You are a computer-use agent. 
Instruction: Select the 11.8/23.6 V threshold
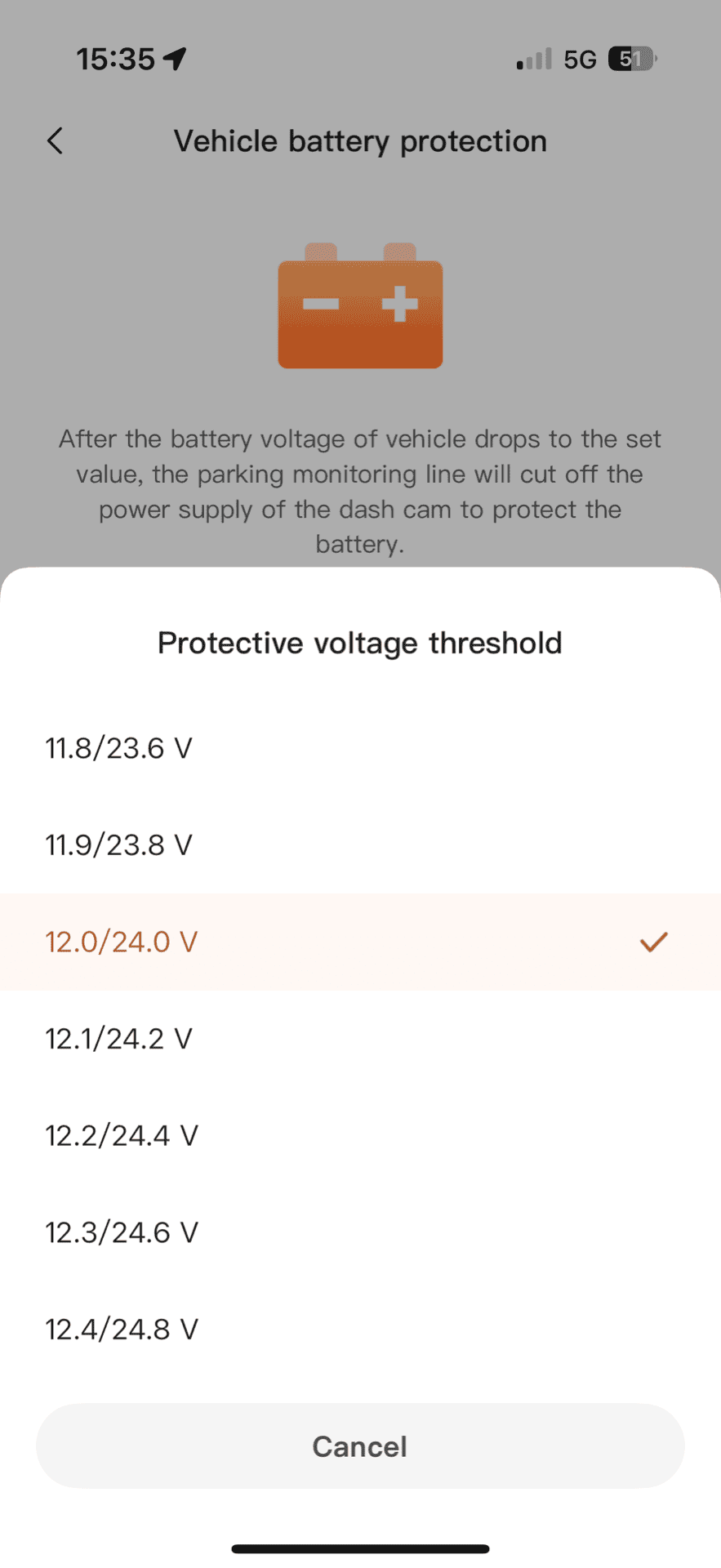(x=360, y=748)
